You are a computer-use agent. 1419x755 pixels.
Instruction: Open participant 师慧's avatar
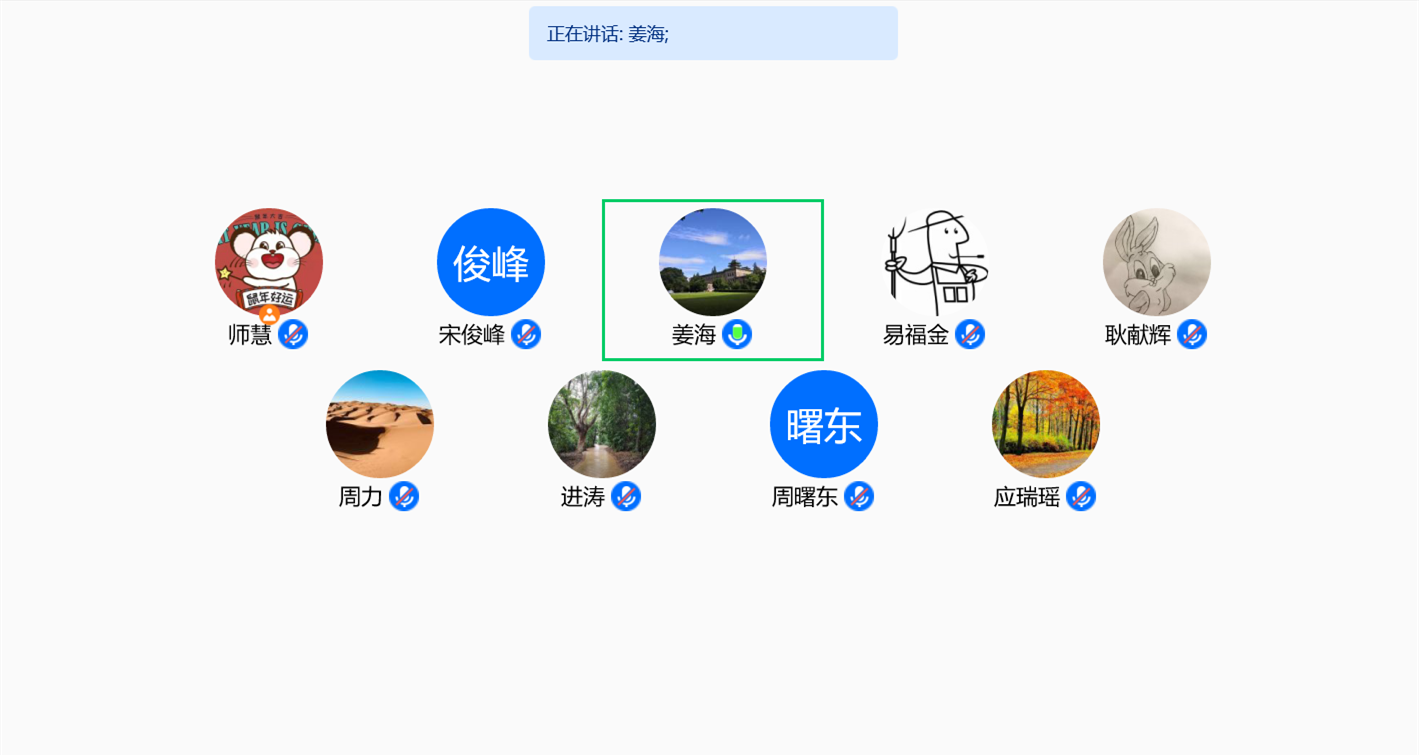pyautogui.click(x=268, y=261)
